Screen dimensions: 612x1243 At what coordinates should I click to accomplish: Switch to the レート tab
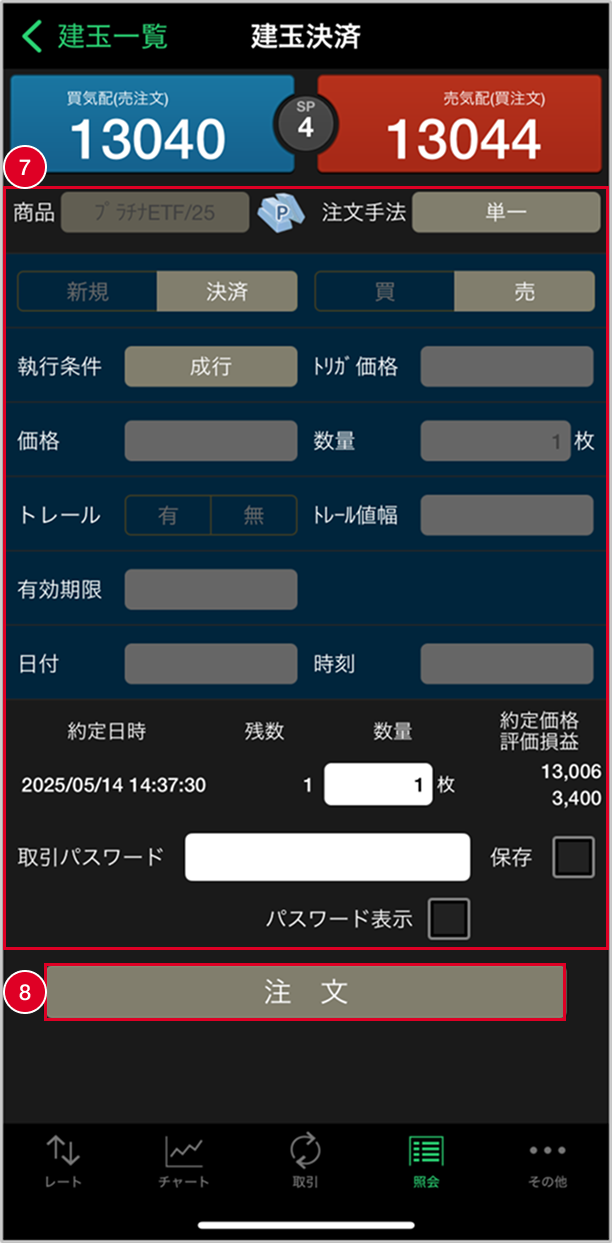[63, 1161]
